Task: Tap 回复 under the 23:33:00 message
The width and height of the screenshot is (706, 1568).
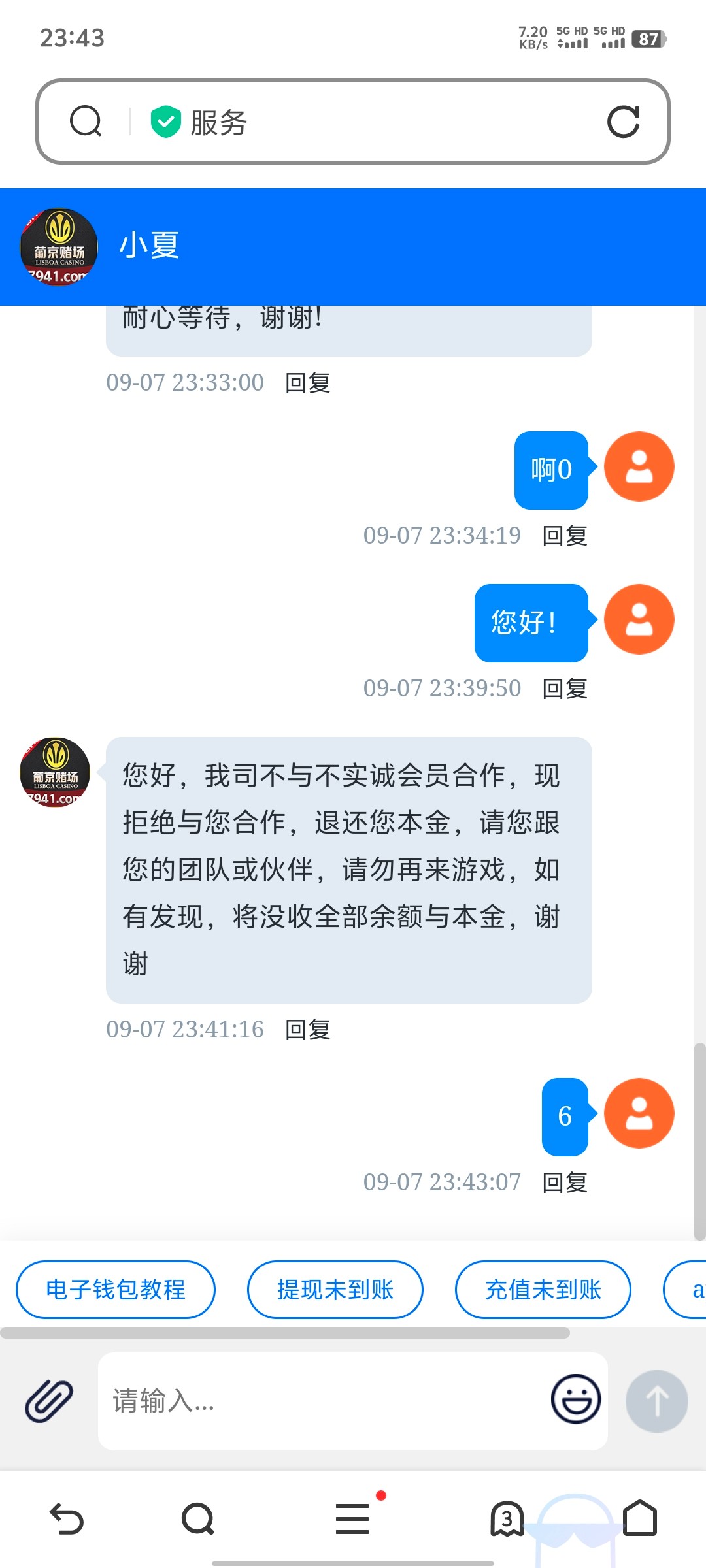Action: tap(307, 383)
